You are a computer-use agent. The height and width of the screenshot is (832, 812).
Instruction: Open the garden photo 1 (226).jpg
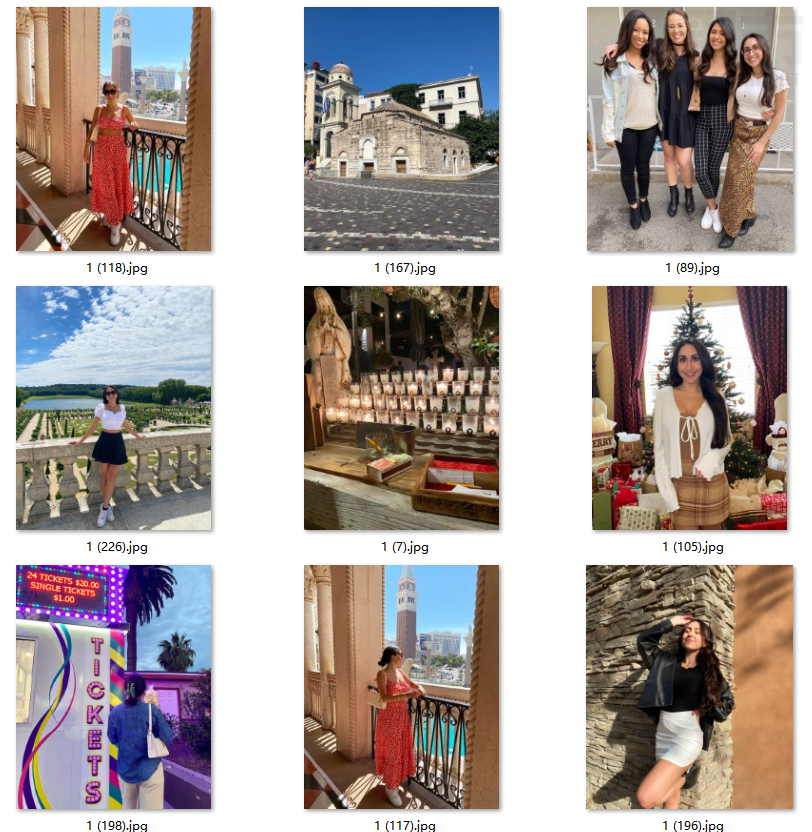(x=113, y=408)
